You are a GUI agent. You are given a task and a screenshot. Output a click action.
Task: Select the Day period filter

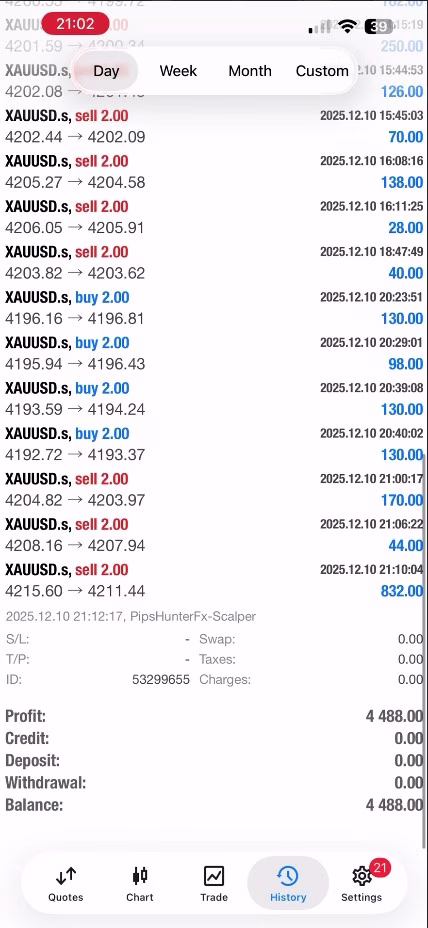point(106,71)
